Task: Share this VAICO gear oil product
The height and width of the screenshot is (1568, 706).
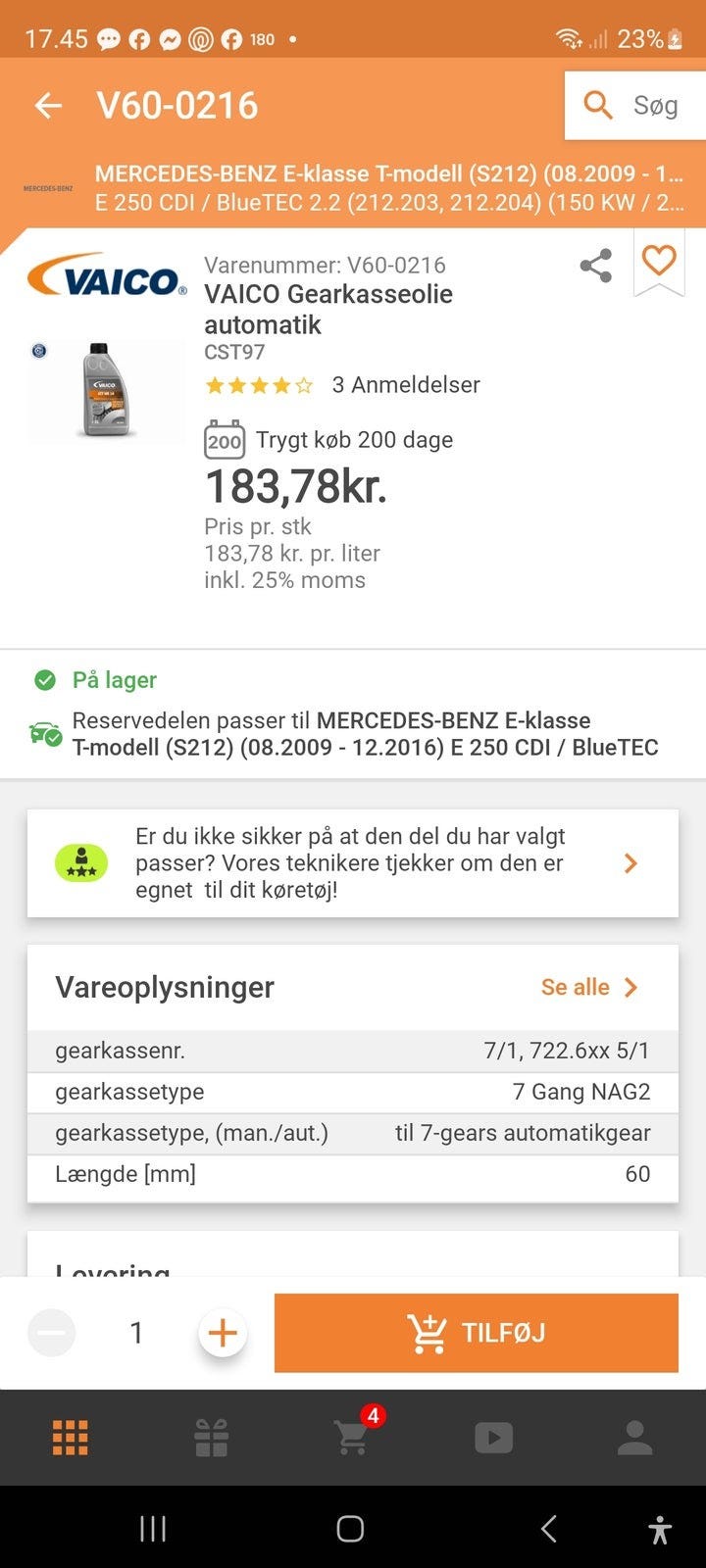Action: 595,266
